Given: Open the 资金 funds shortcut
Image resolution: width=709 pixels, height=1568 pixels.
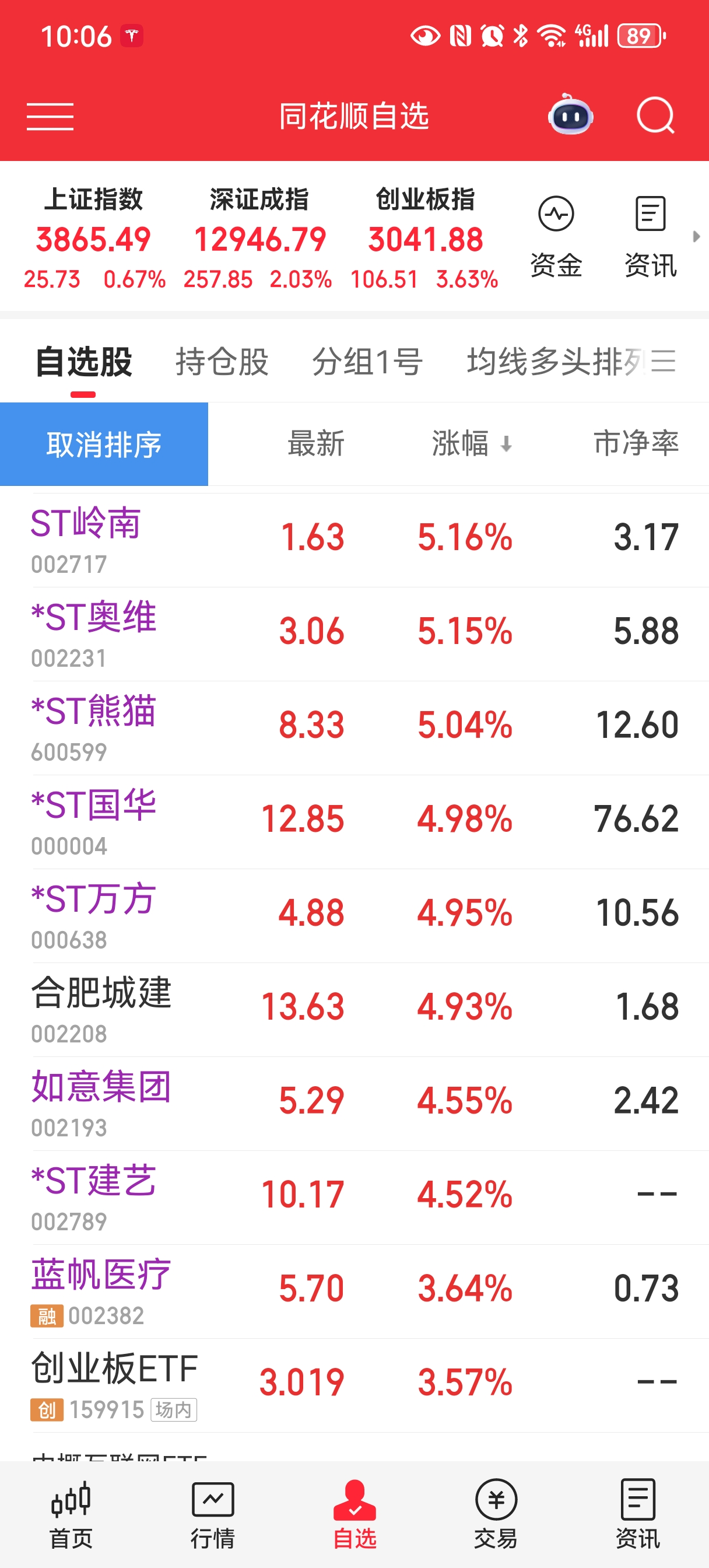Looking at the screenshot, I should (x=556, y=237).
